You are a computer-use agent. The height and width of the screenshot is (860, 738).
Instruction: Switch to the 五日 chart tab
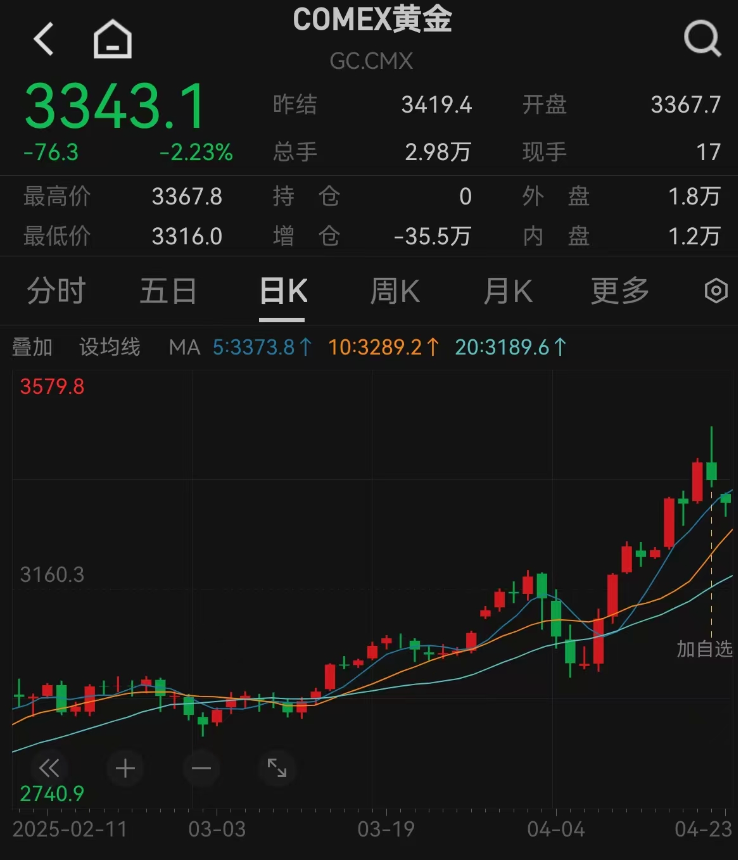pos(169,291)
